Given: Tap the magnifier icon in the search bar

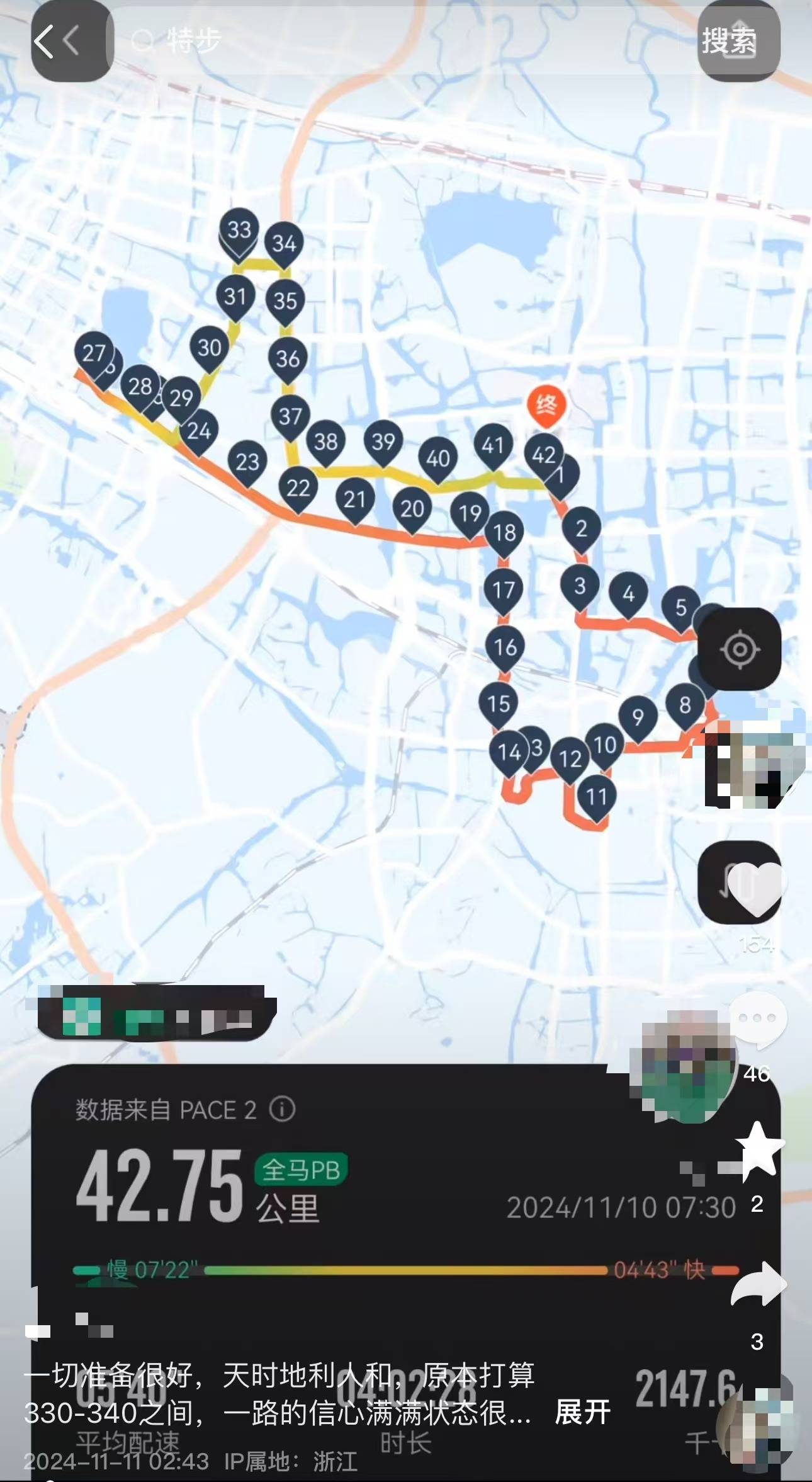Looking at the screenshot, I should 144,40.
